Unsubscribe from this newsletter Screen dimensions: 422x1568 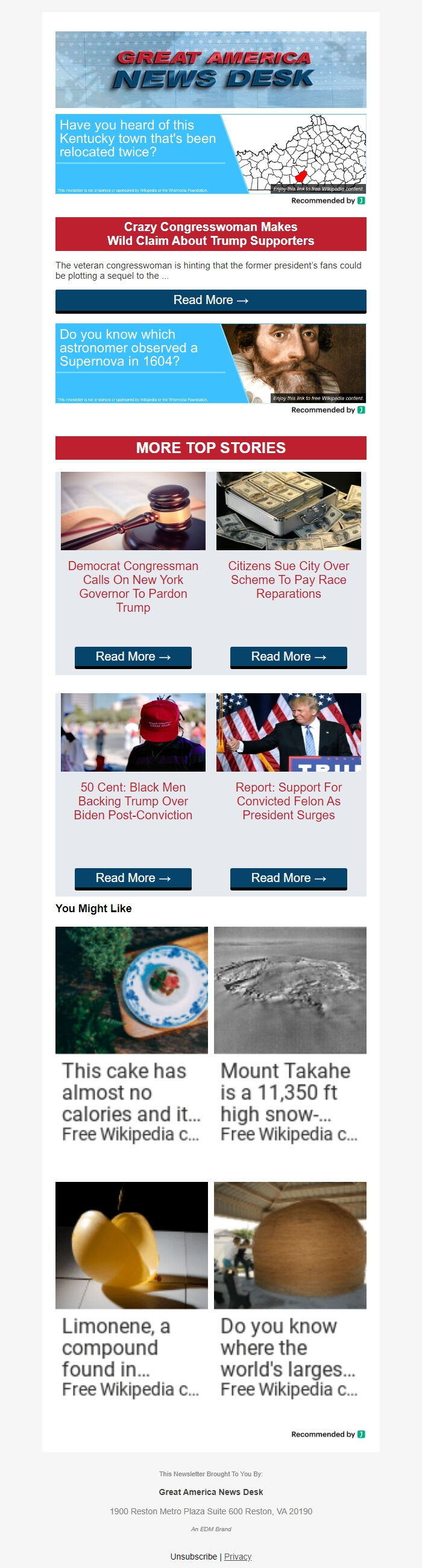(194, 1557)
